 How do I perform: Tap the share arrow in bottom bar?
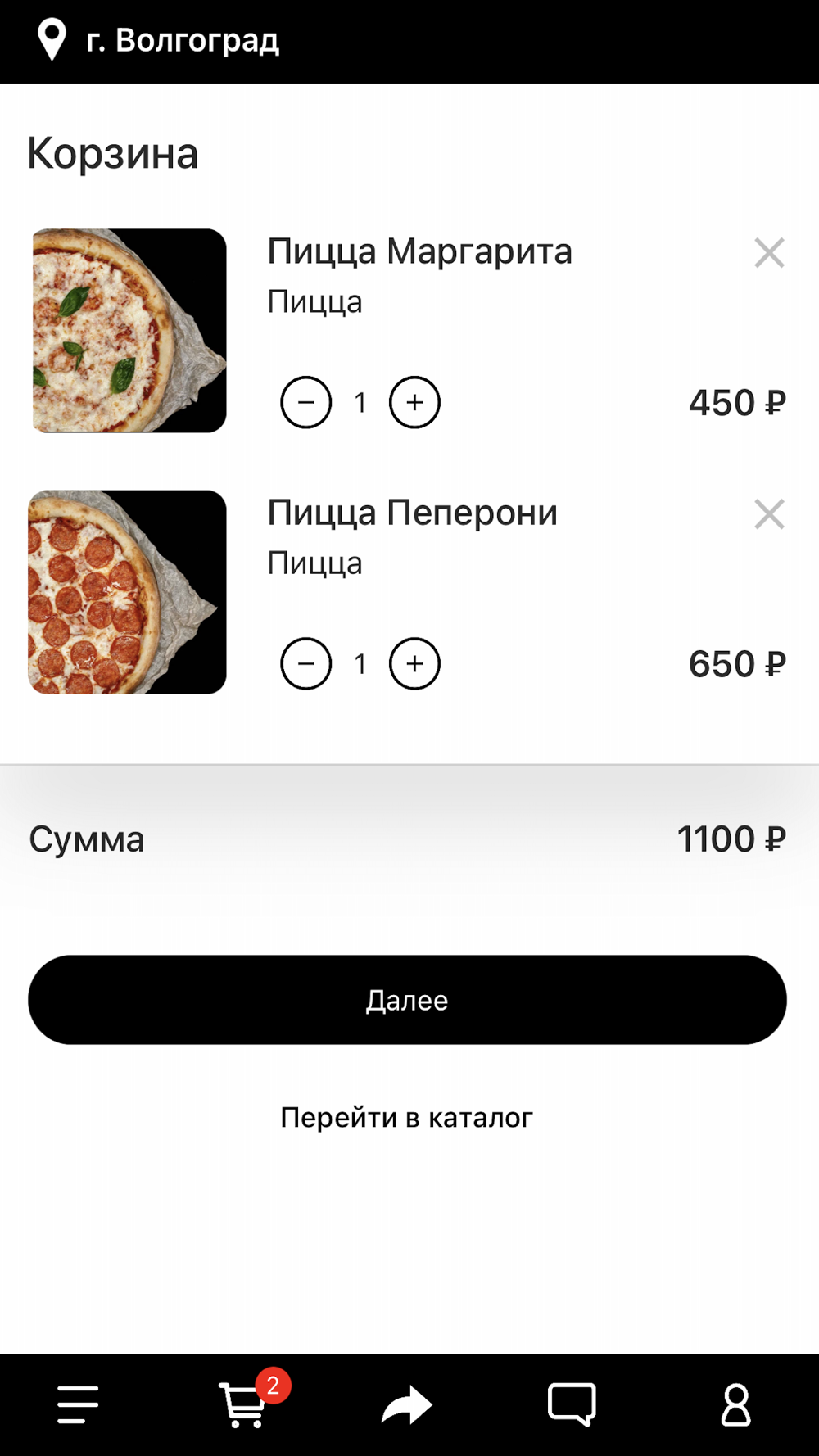pyautogui.click(x=407, y=1405)
